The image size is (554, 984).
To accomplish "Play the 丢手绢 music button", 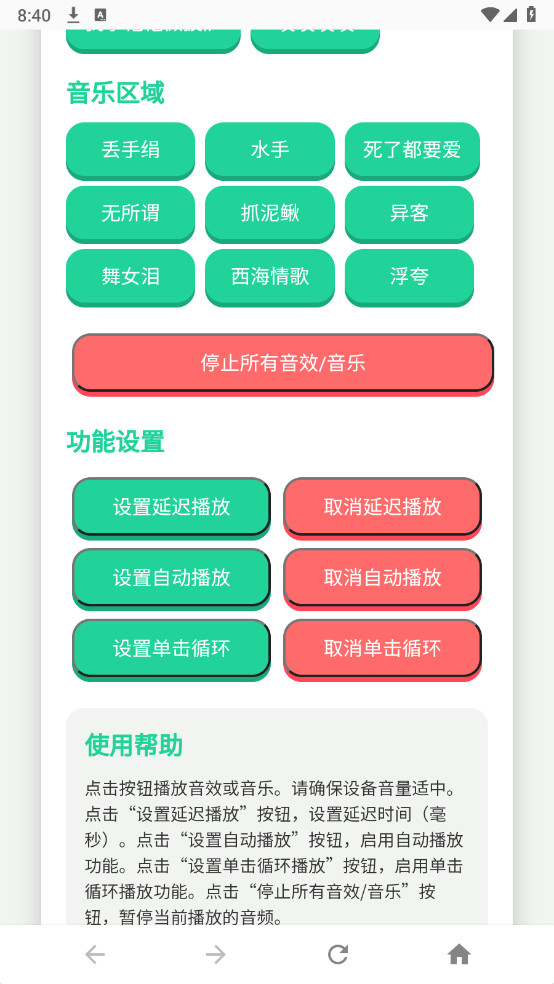I will (x=131, y=150).
